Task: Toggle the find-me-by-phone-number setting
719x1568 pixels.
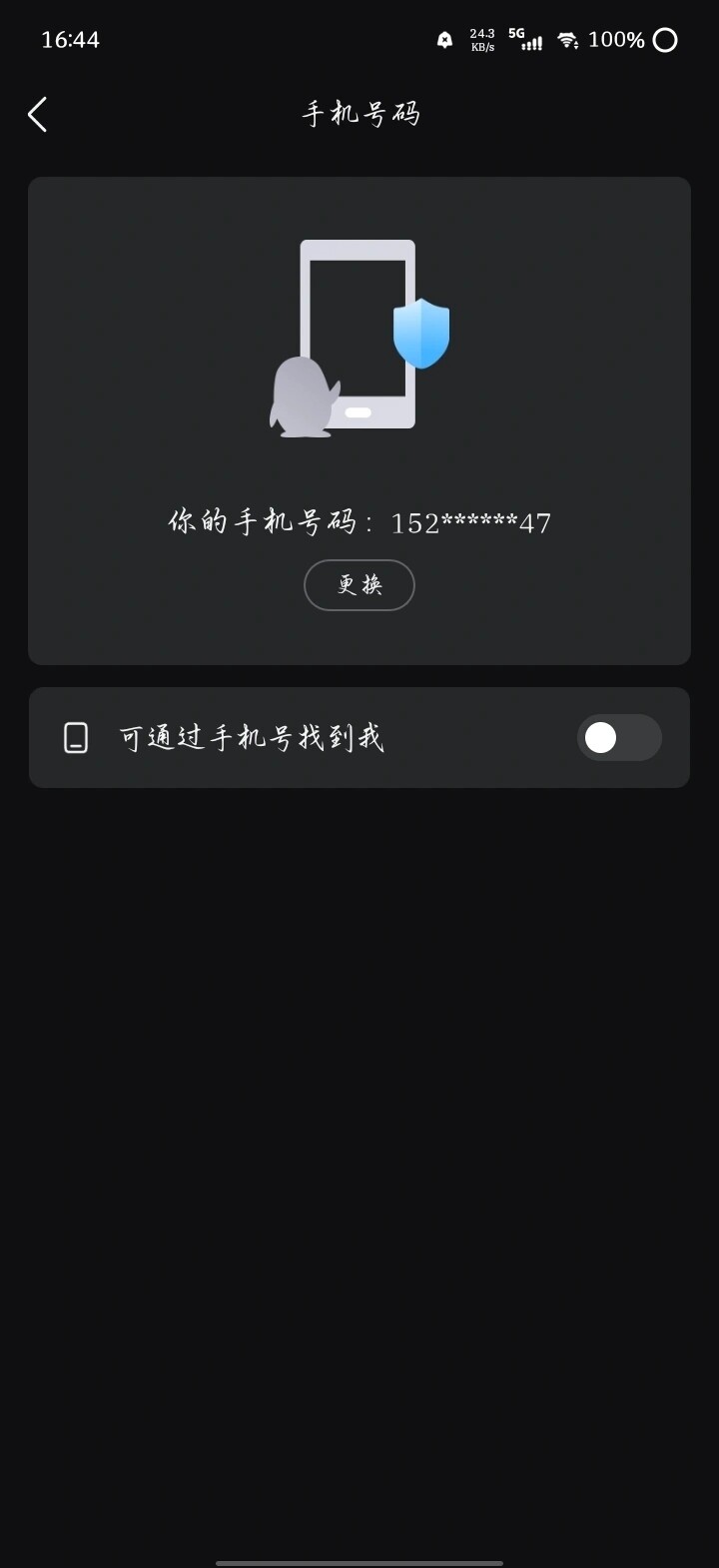Action: pos(619,737)
